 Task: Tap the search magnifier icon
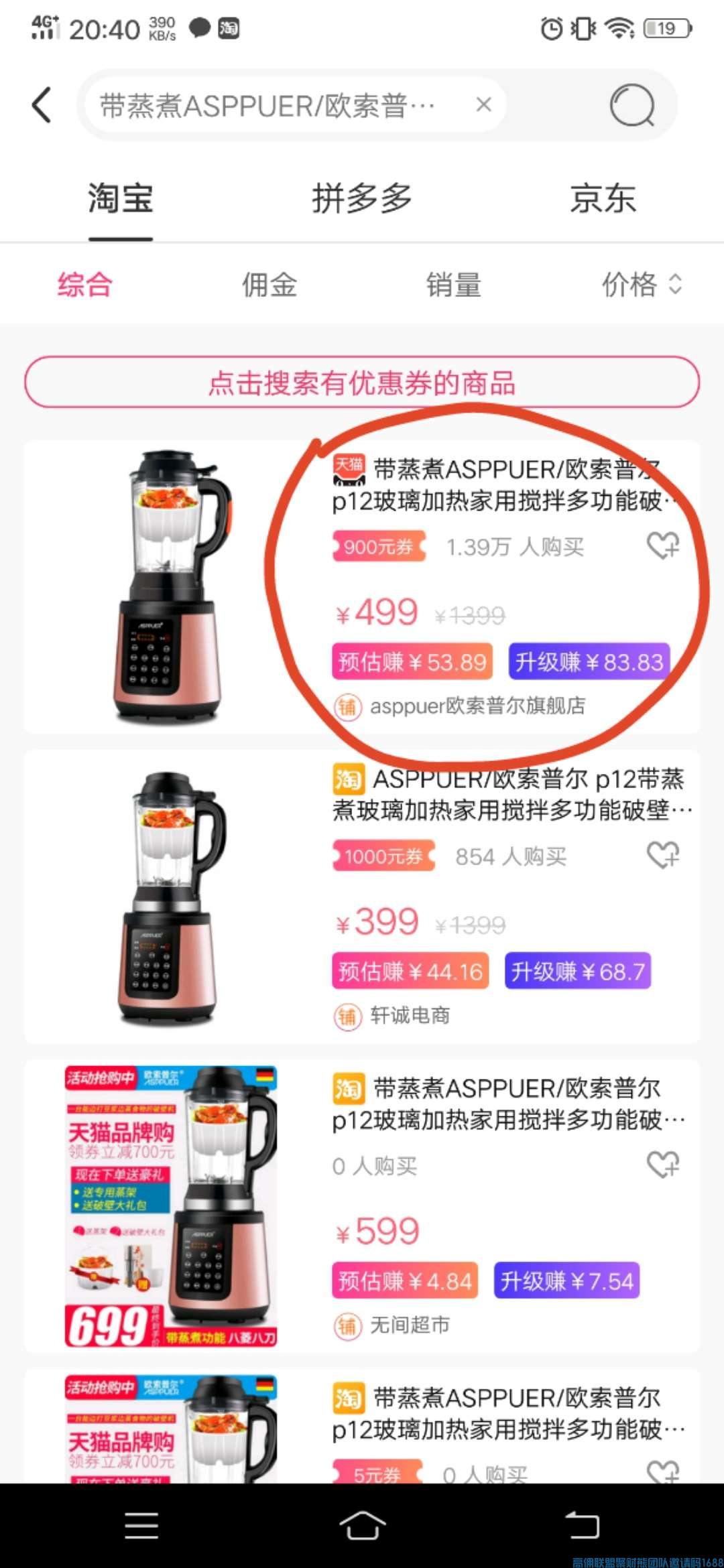click(631, 105)
